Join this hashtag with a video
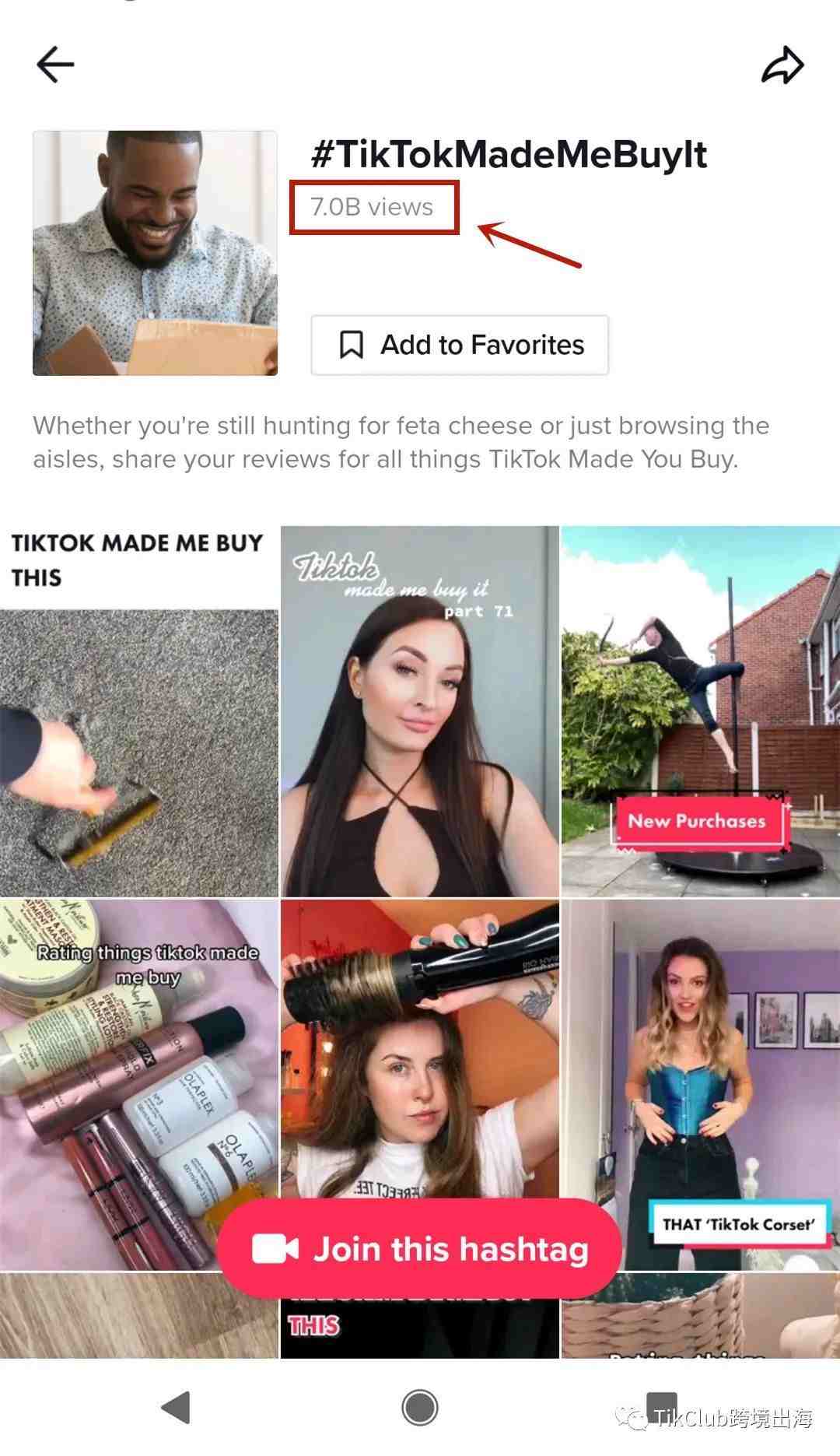The width and height of the screenshot is (840, 1456). pyautogui.click(x=419, y=1249)
